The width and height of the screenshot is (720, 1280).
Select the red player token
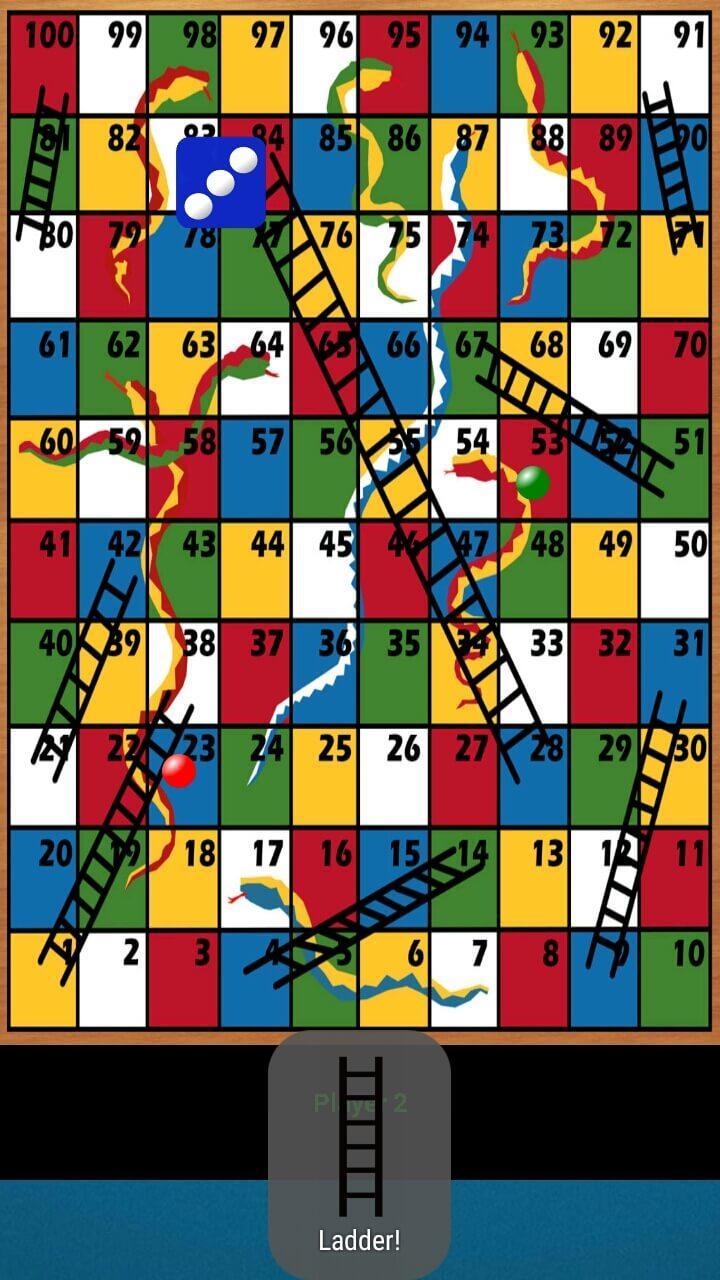pyautogui.click(x=182, y=772)
